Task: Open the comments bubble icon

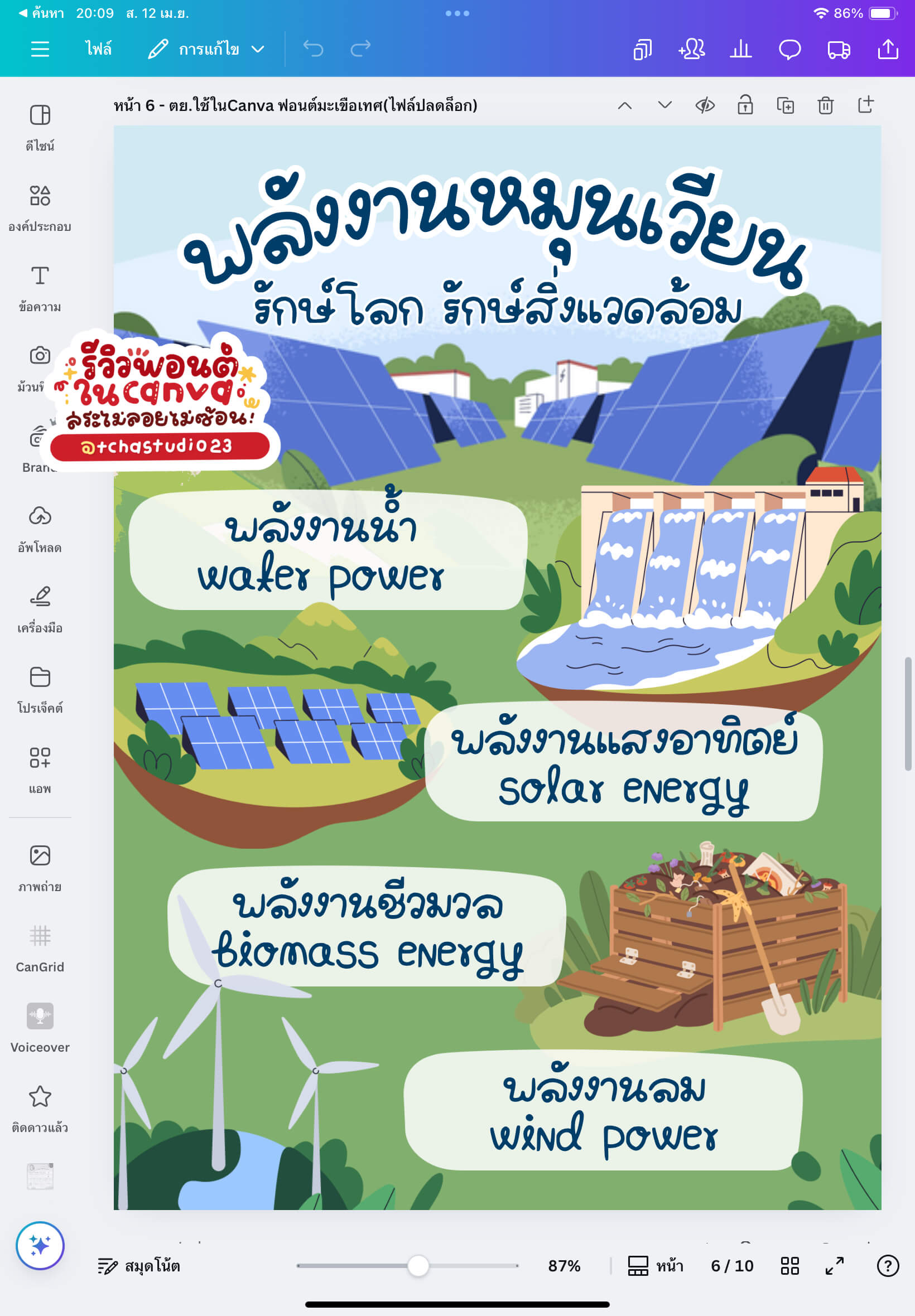Action: 789,49
